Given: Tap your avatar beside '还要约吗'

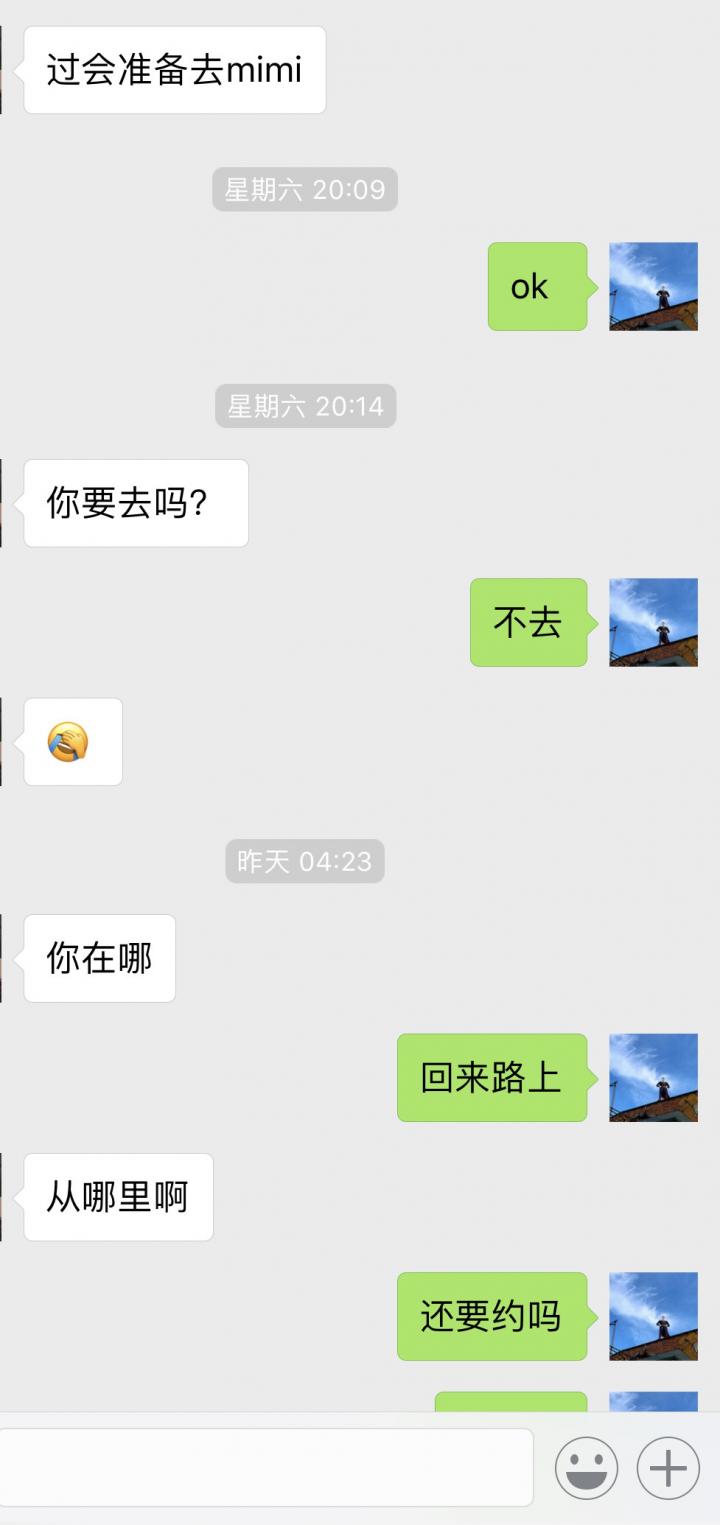Looking at the screenshot, I should 653,1318.
